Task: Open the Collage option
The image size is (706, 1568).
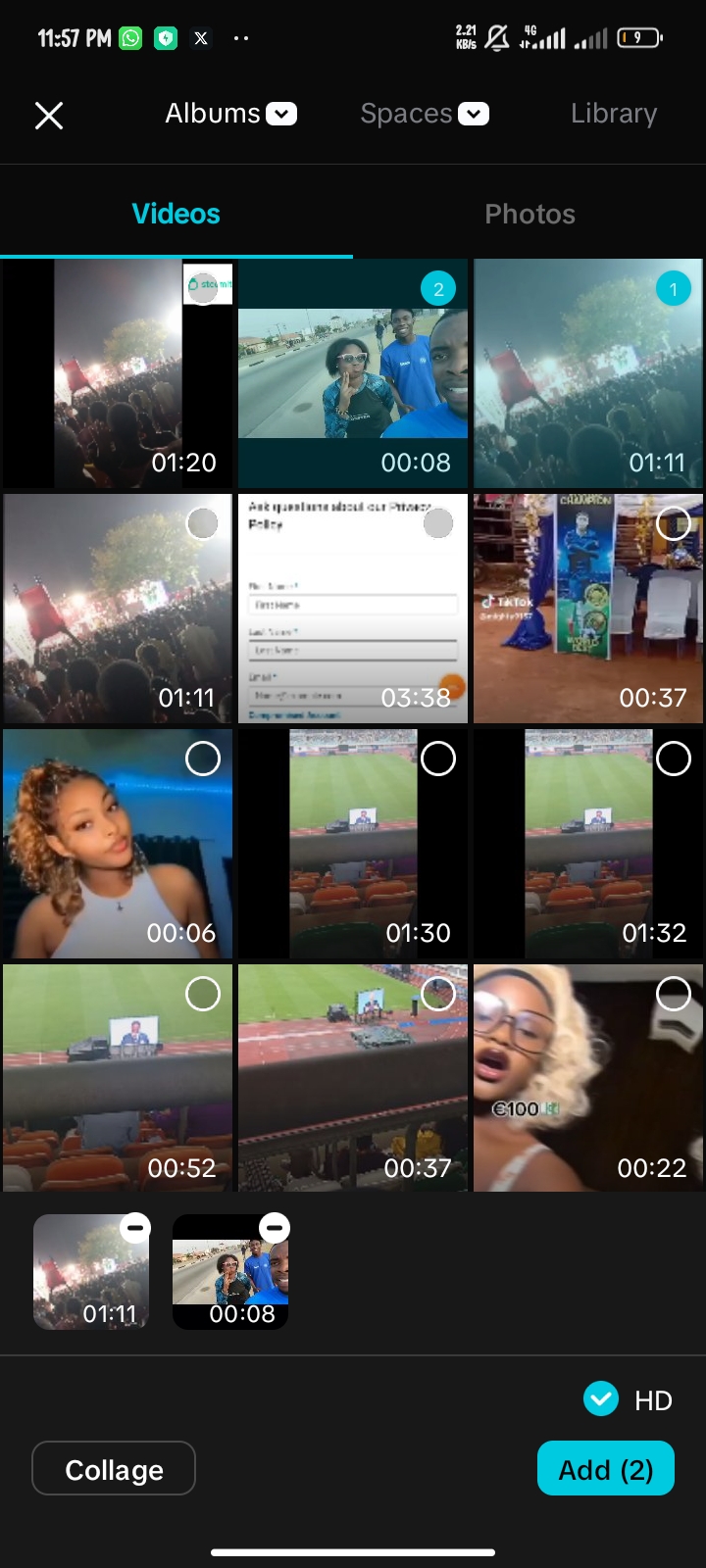Action: (x=114, y=1468)
